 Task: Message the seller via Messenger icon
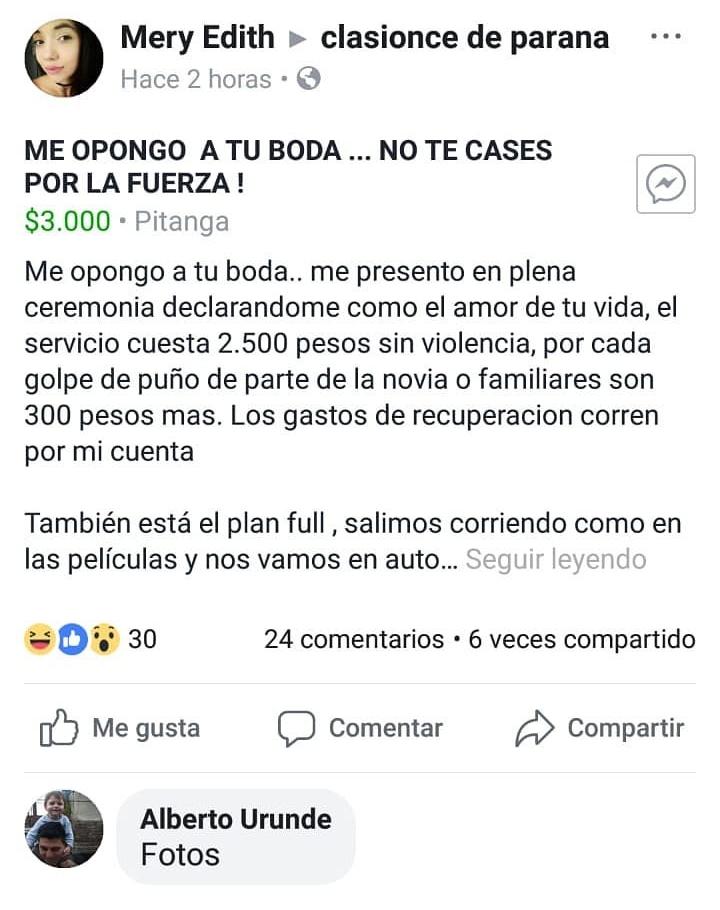665,184
